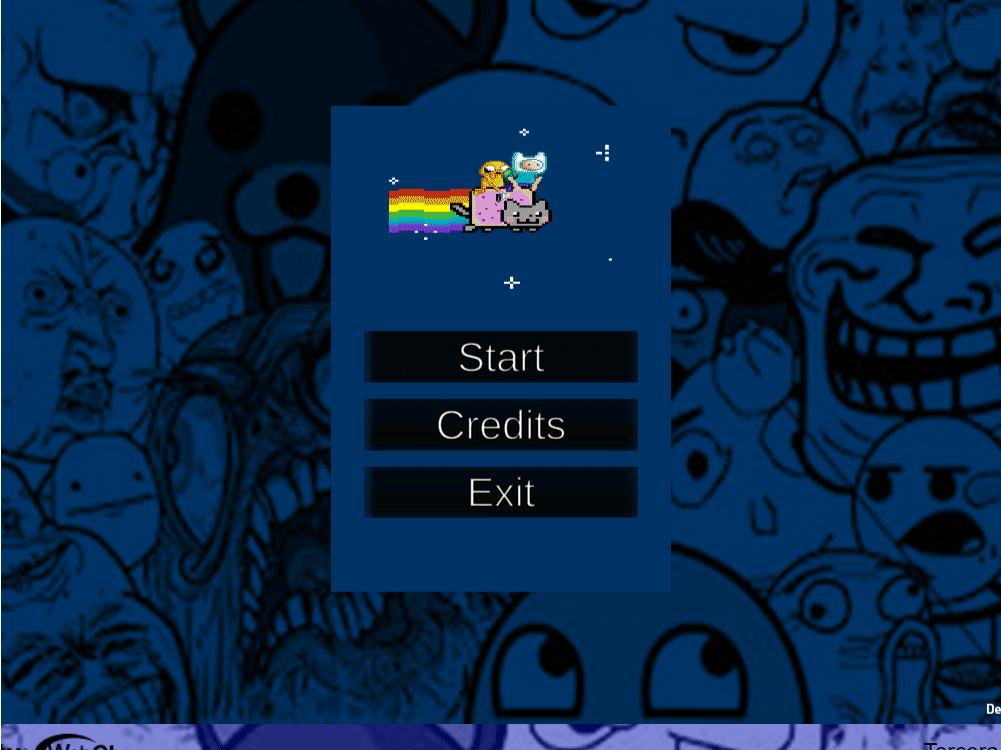Start the game
The height and width of the screenshot is (750, 1001).
pyautogui.click(x=501, y=357)
